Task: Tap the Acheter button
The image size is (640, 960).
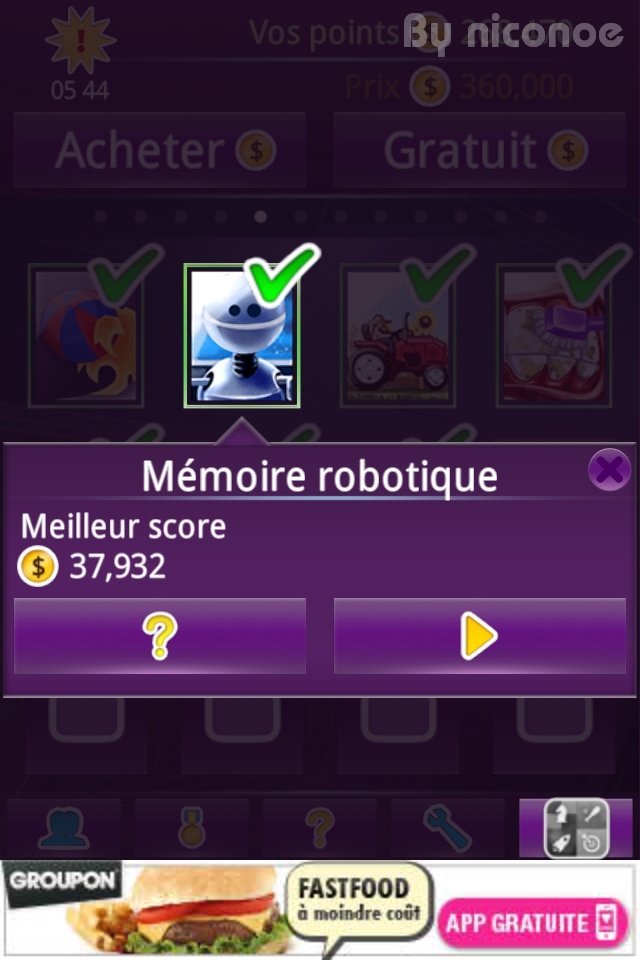Action: tap(160, 150)
